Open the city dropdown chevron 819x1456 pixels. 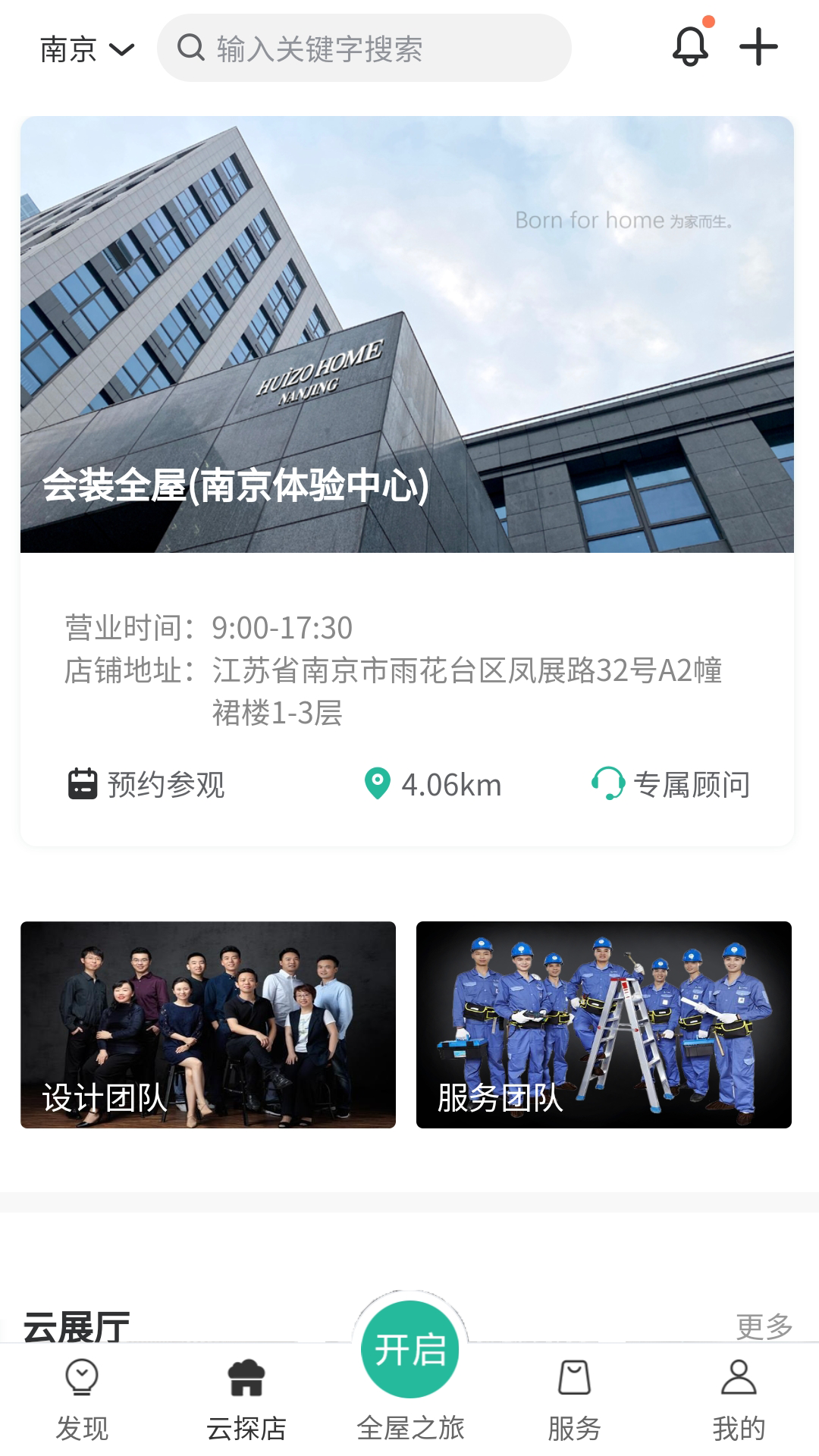(120, 50)
